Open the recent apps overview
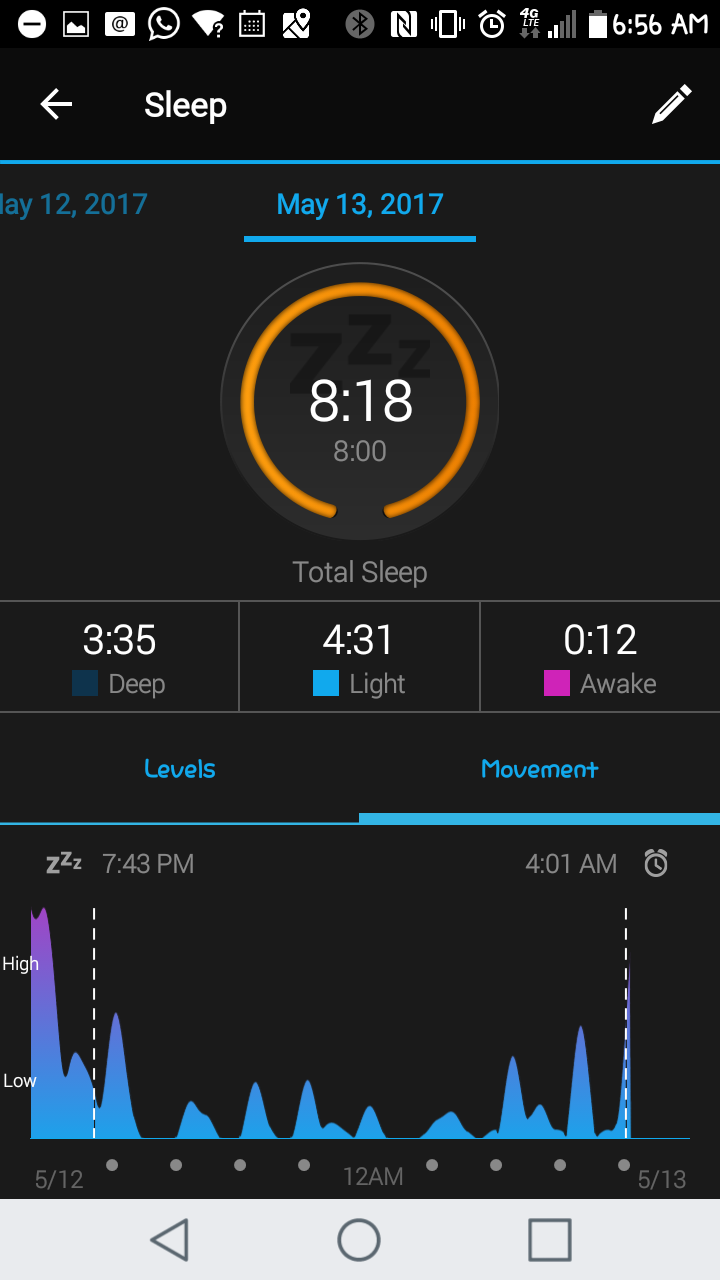 tap(549, 1240)
